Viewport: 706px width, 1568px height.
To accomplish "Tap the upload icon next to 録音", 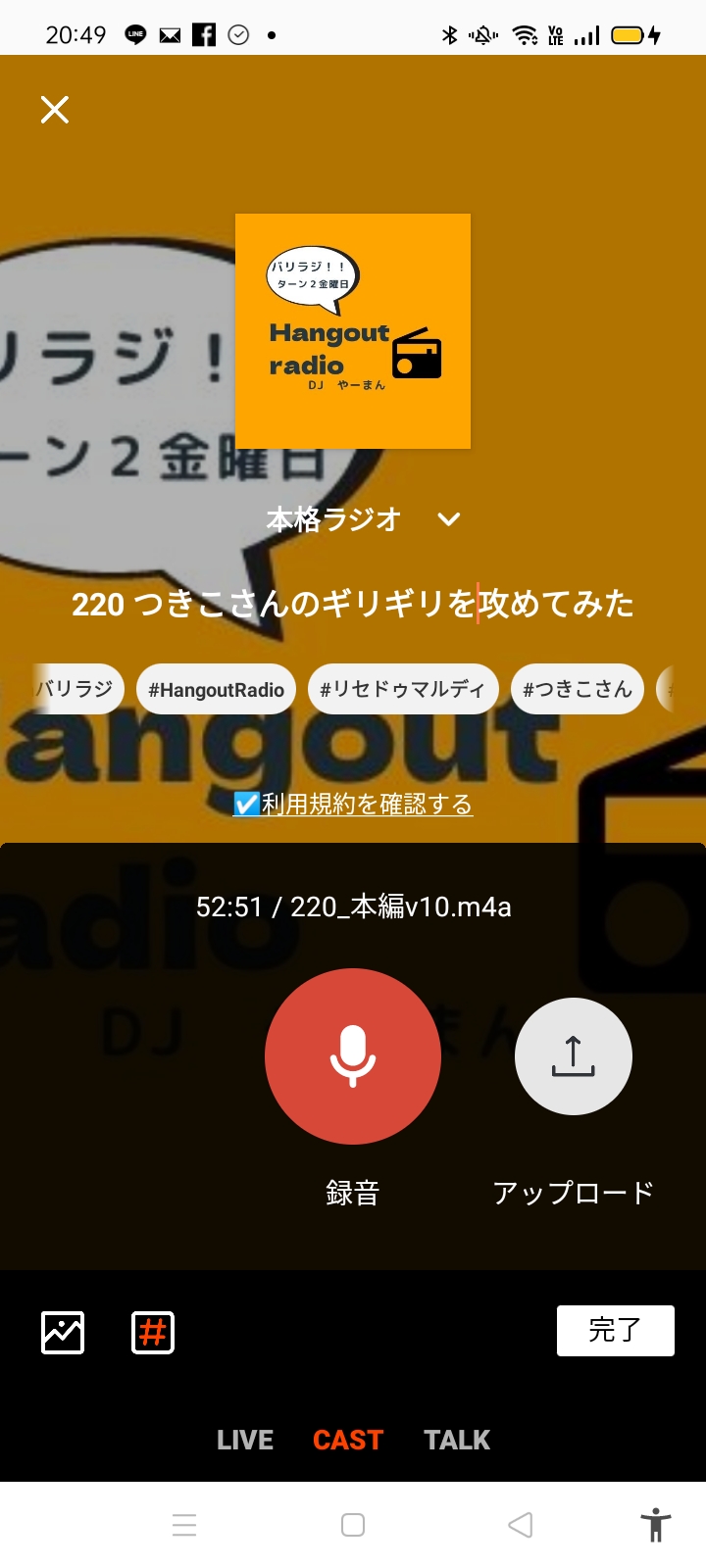I will click(573, 1056).
